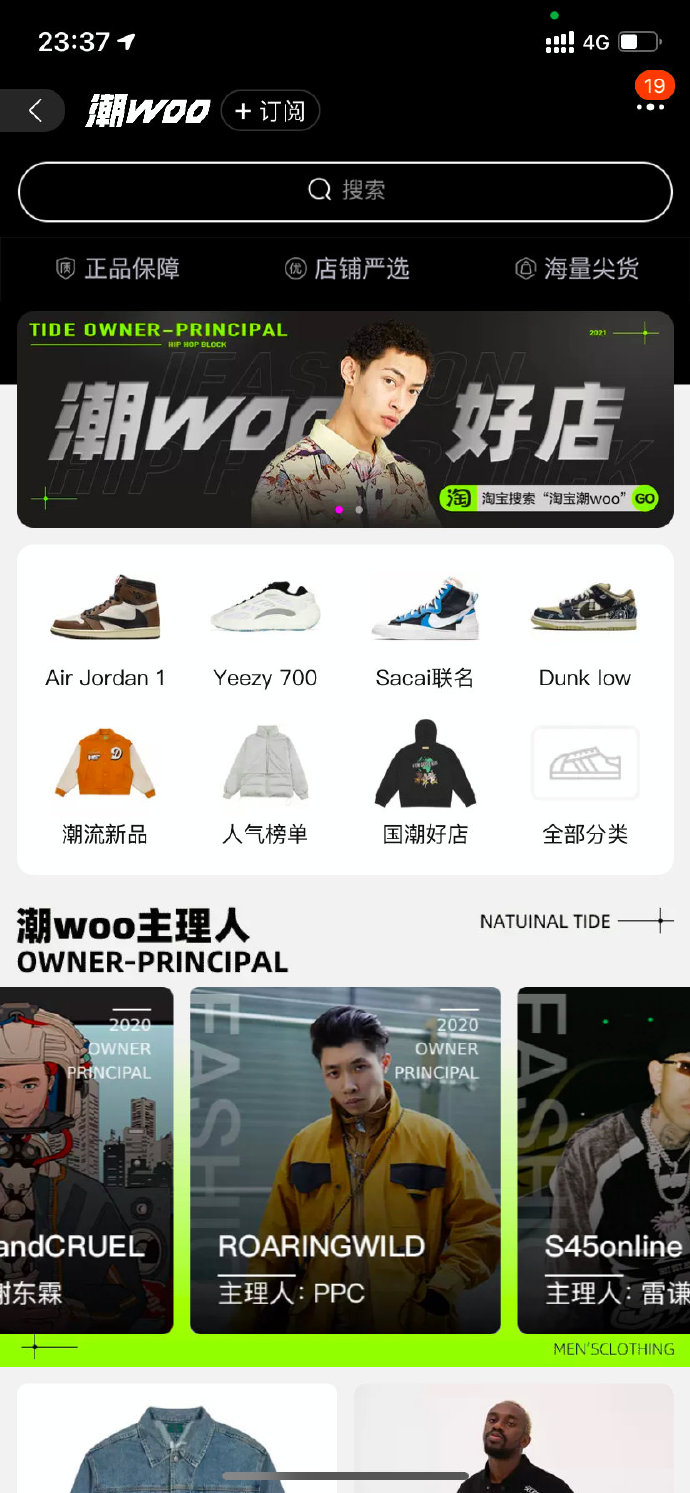Check the 人气榜单 popularity ranking

point(265,785)
